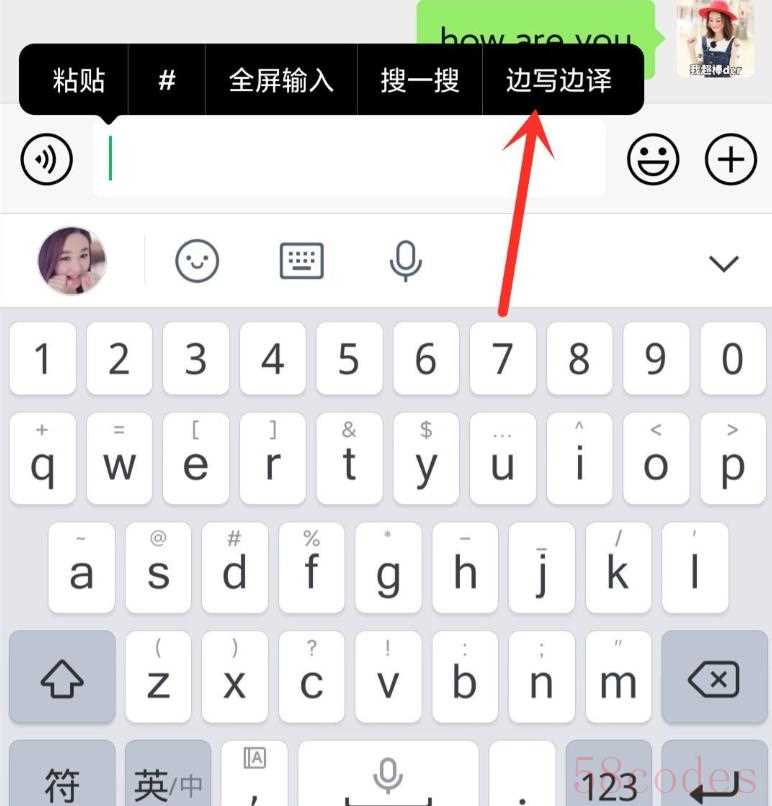Open keyboard avatar profile picture

(x=72, y=262)
